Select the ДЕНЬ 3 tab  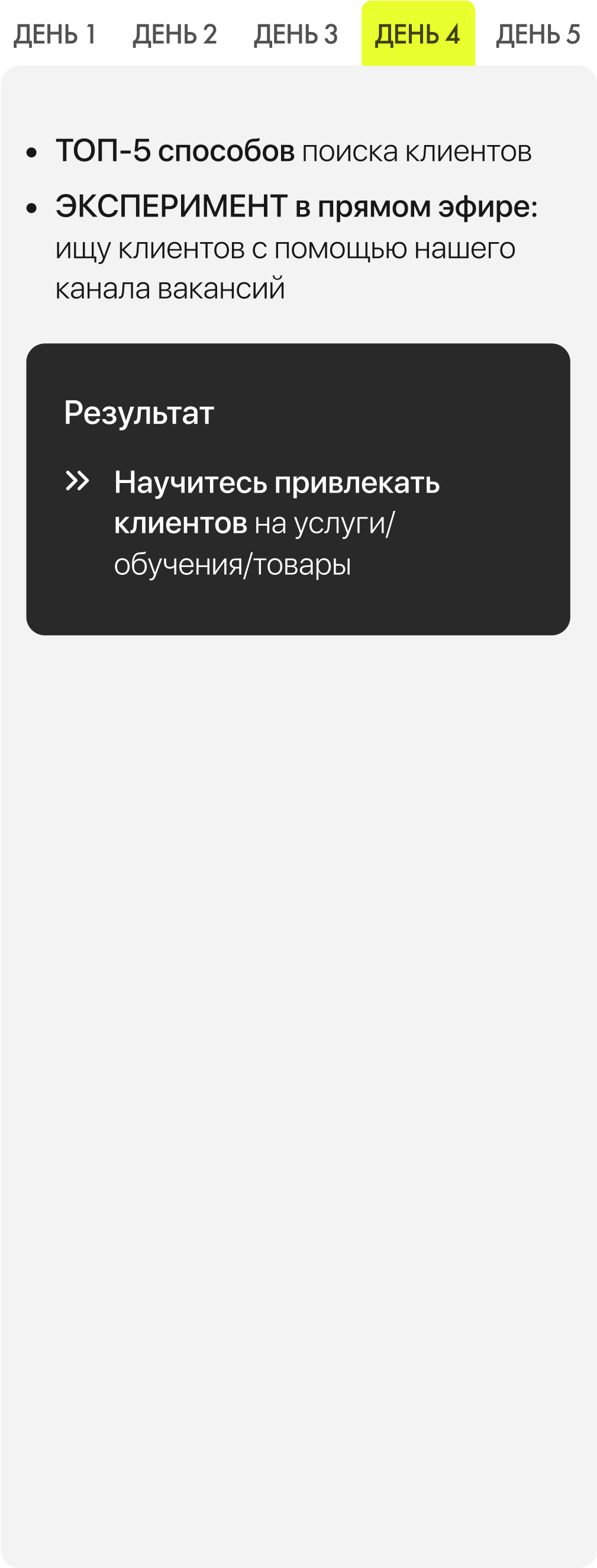(296, 34)
